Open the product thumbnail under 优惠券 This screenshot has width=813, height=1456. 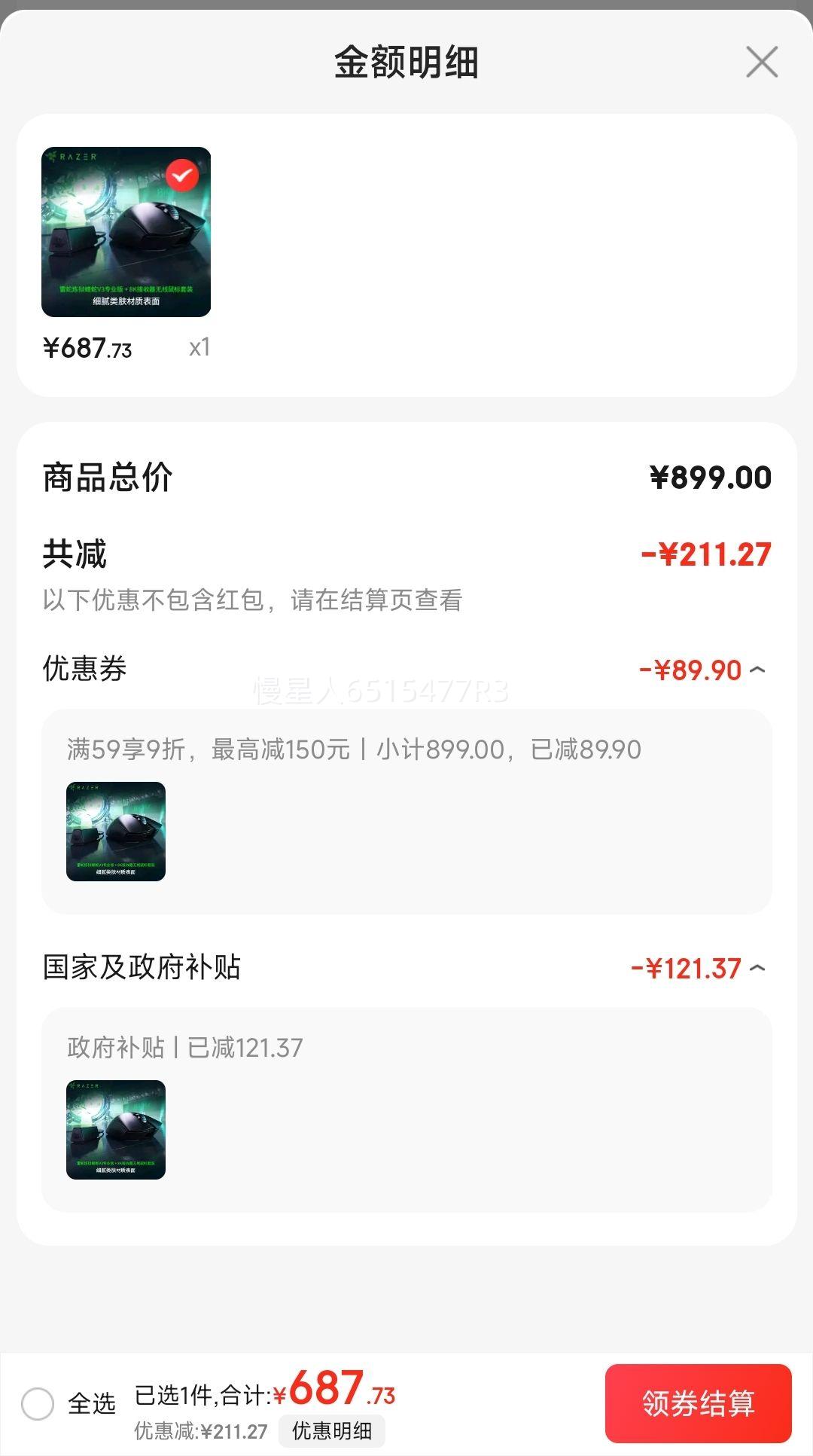pyautogui.click(x=116, y=832)
